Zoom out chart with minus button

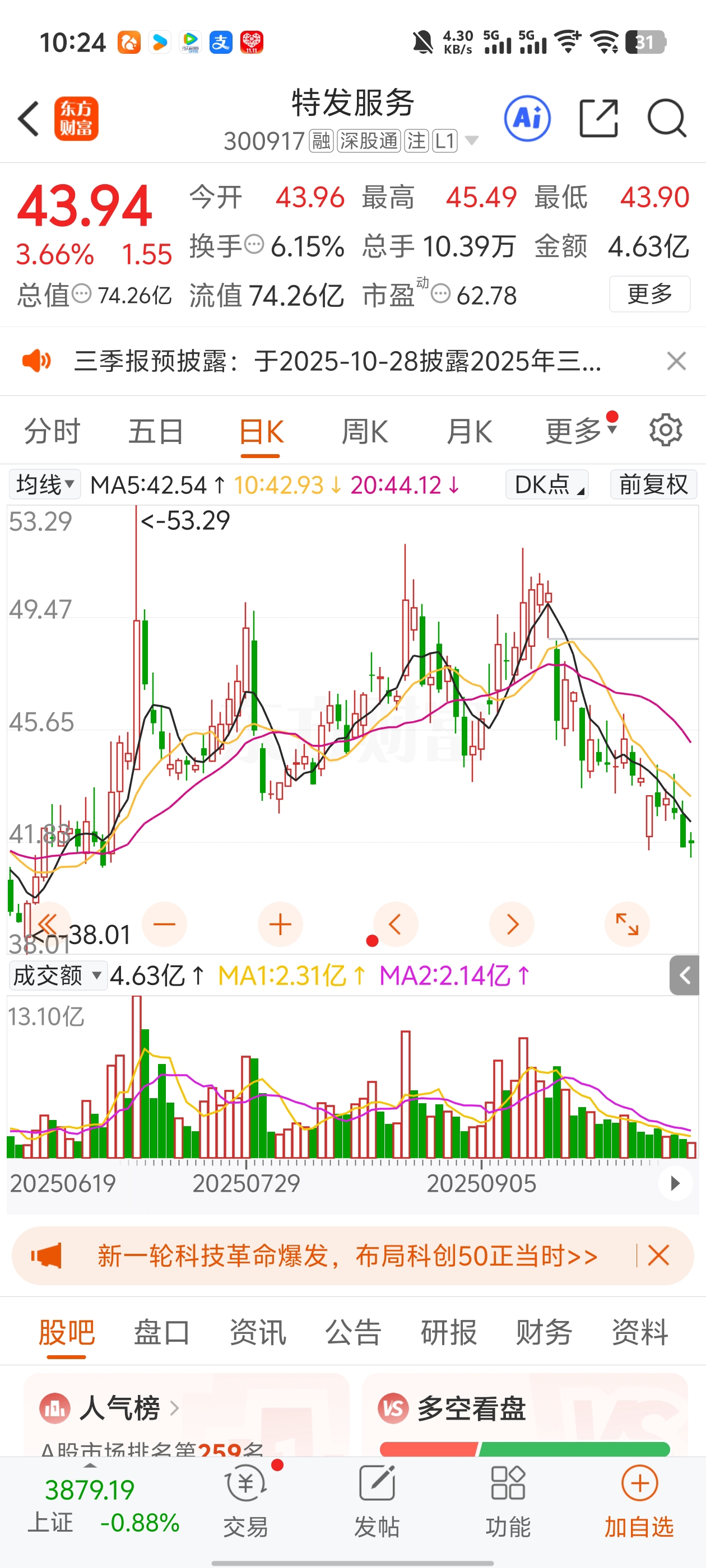(x=165, y=924)
